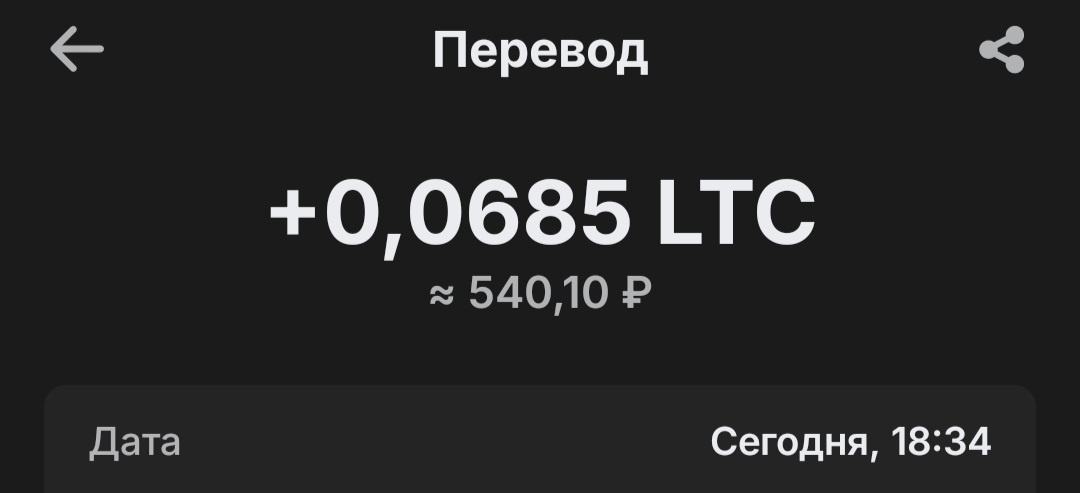This screenshot has width=1080, height=493.
Task: Go back from the Перевод screen
Action: click(77, 50)
